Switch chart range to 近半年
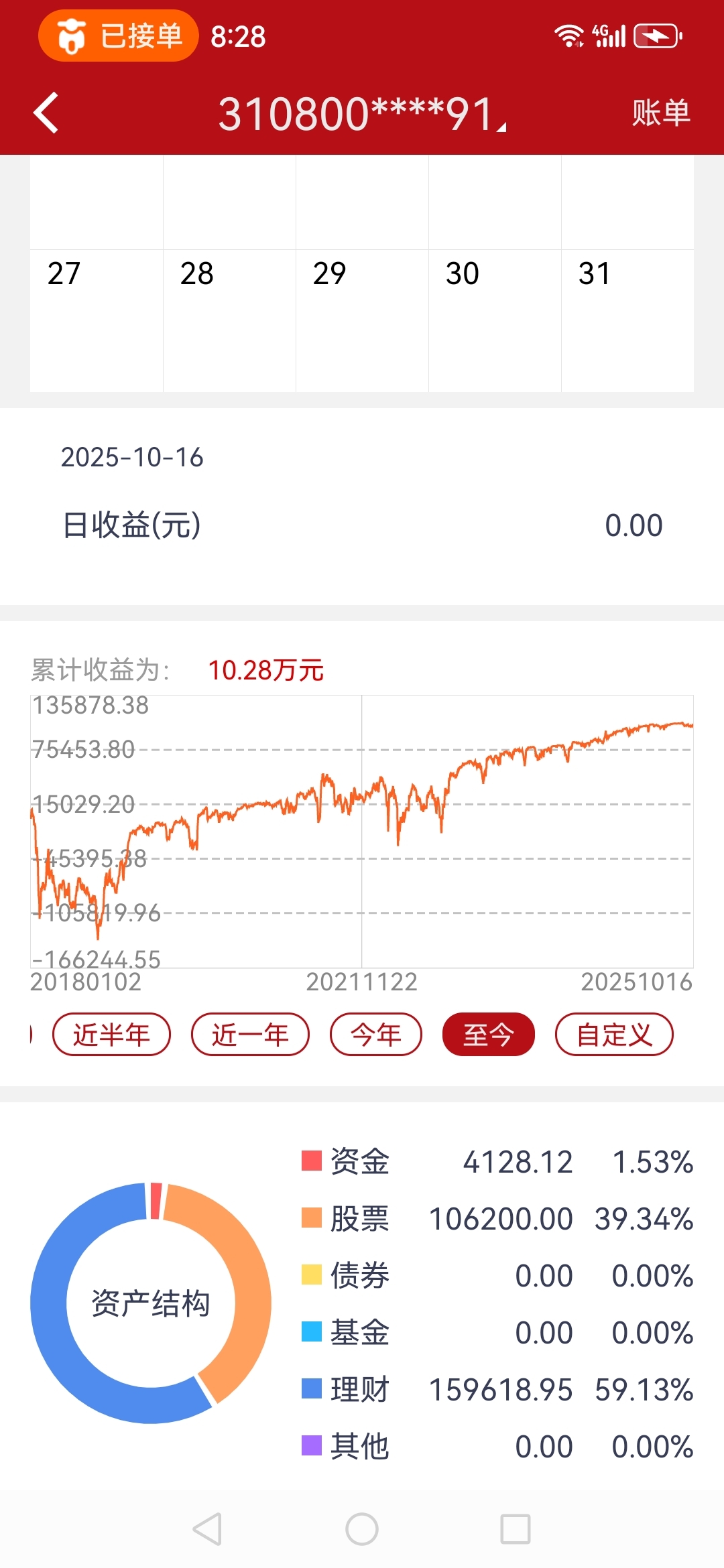 coord(111,1035)
